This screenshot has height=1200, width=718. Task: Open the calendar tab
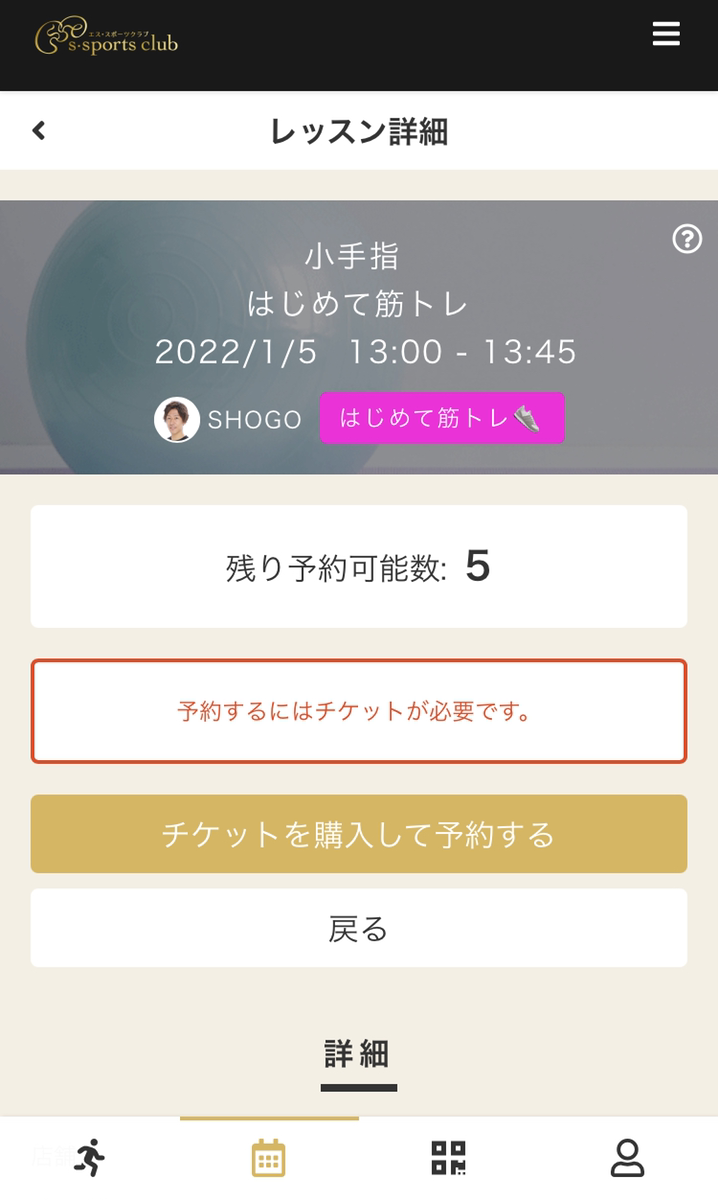pyautogui.click(x=268, y=1158)
